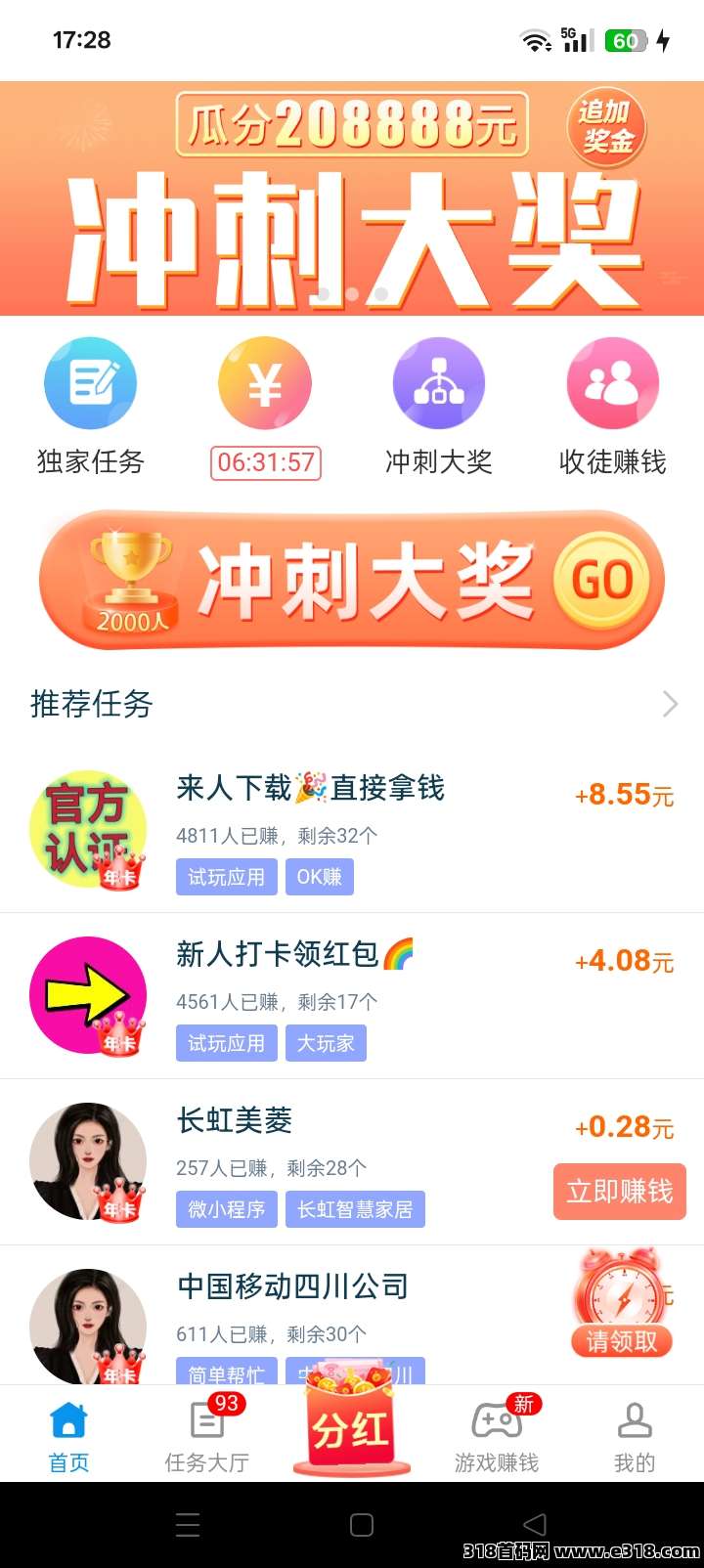Image resolution: width=704 pixels, height=1568 pixels.
Task: Tap the system home button
Action: tap(362, 1525)
